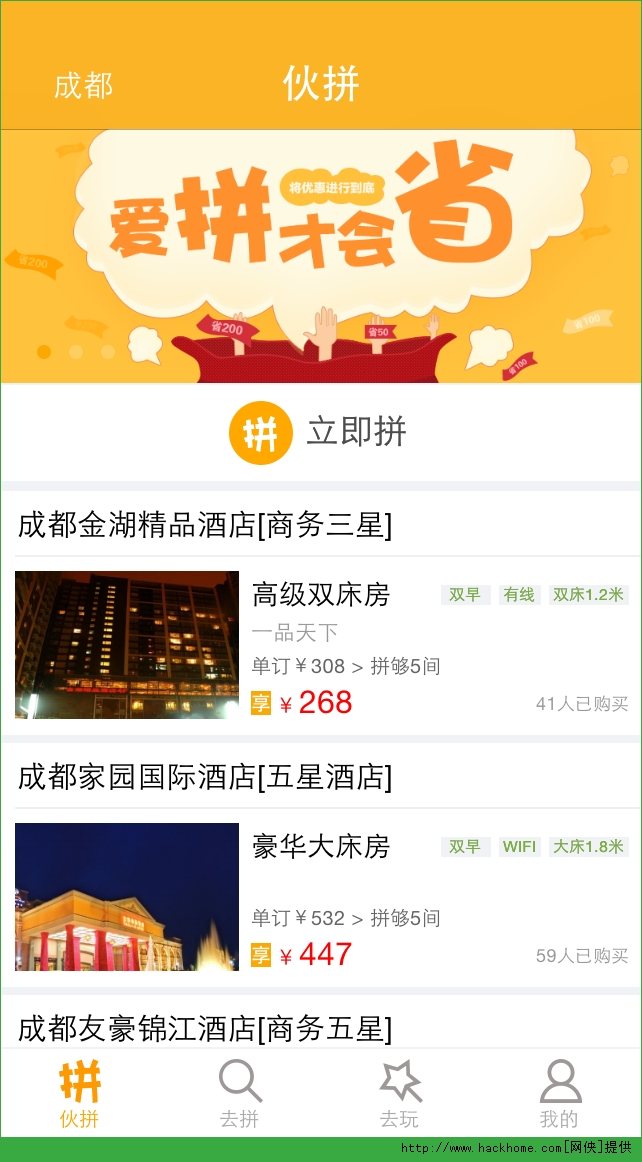This screenshot has height=1162, width=642.
Task: Tap the 立即拼 button
Action: 320,433
